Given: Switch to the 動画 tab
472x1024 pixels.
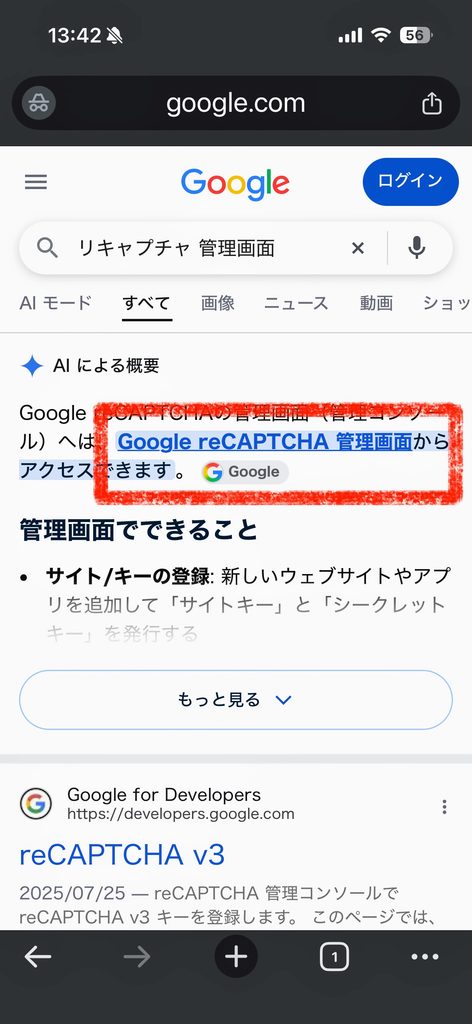Looking at the screenshot, I should click(x=376, y=303).
